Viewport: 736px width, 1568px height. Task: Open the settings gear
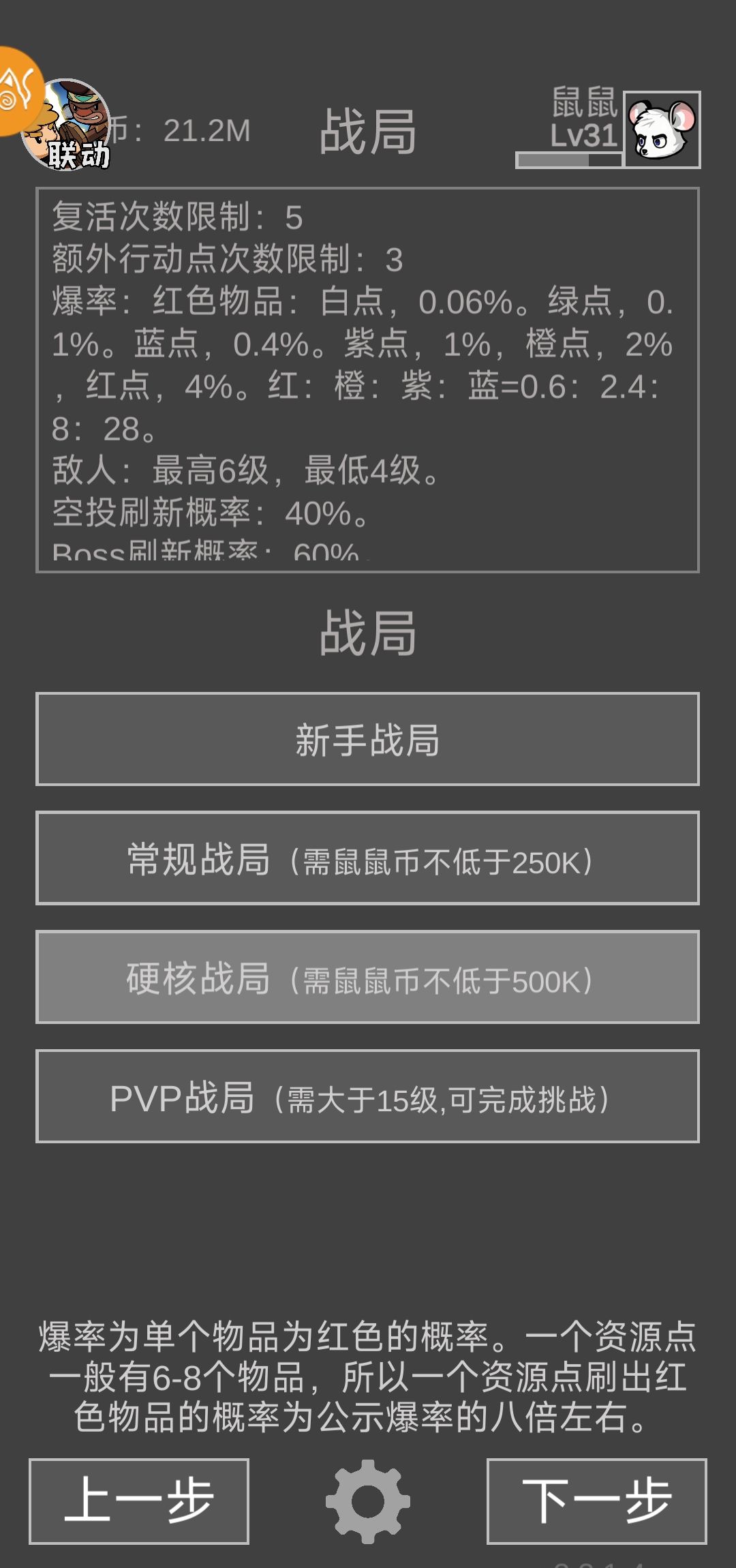click(x=368, y=1501)
